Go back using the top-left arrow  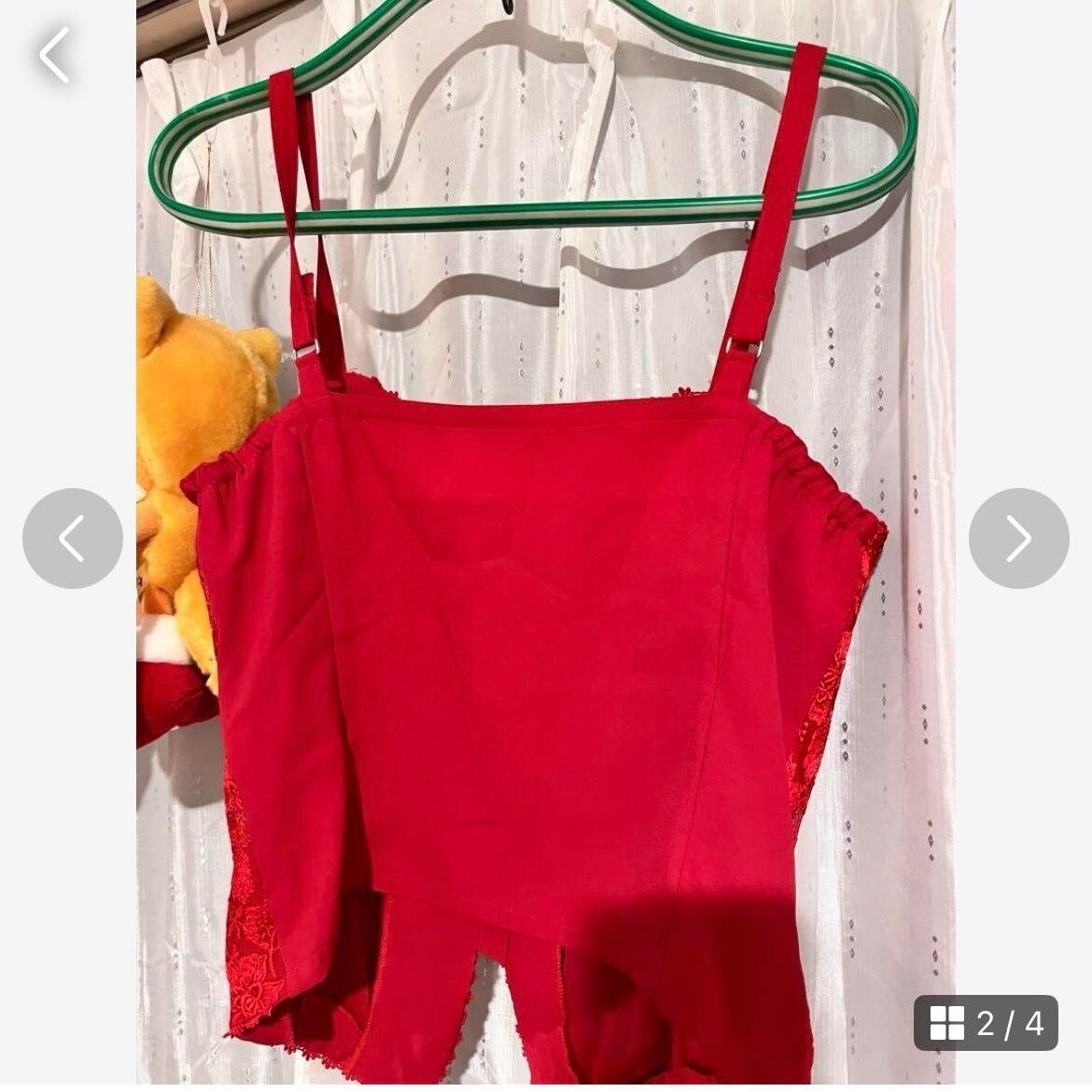54,56
